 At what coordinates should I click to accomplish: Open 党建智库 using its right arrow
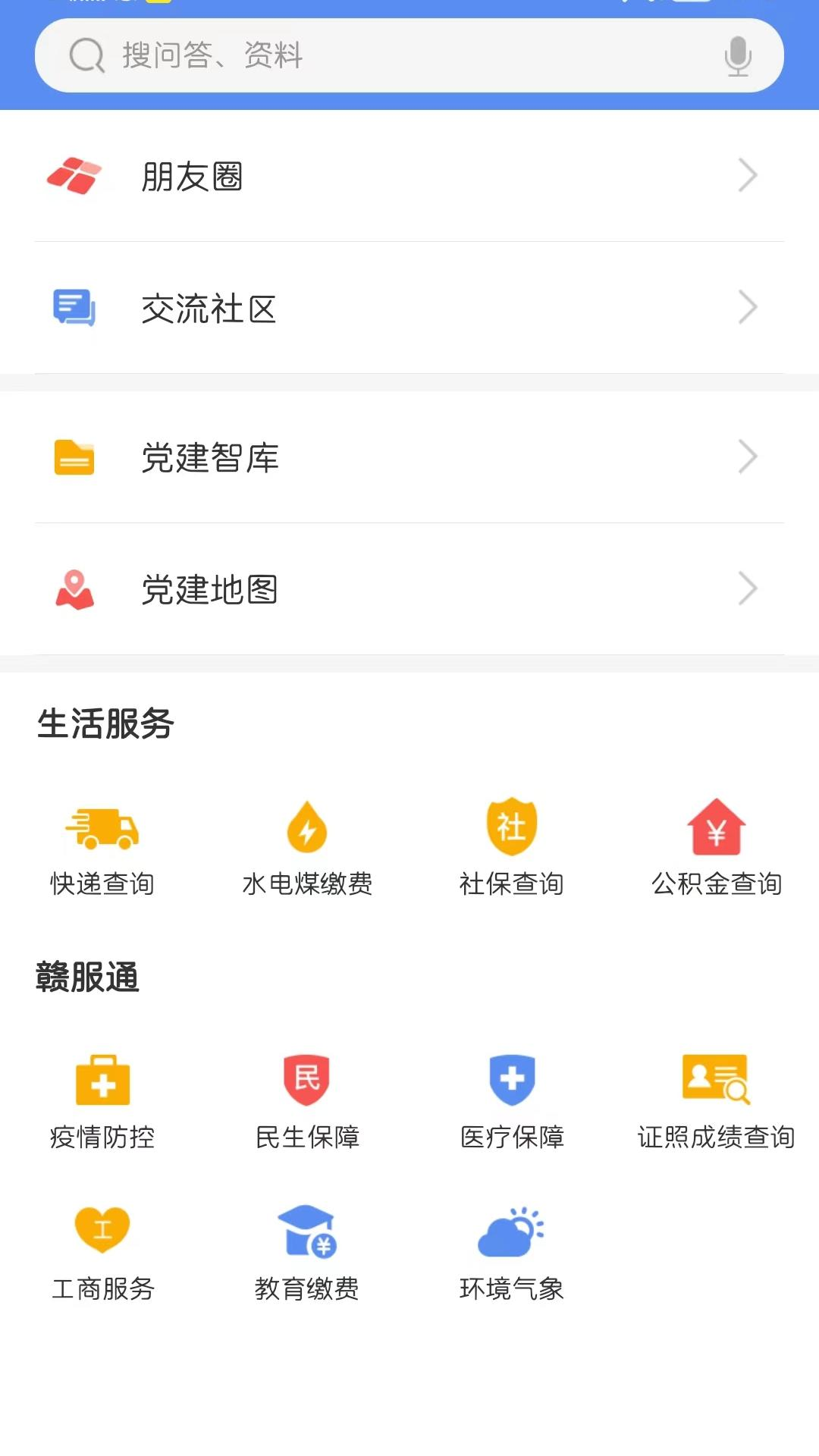[x=748, y=457]
